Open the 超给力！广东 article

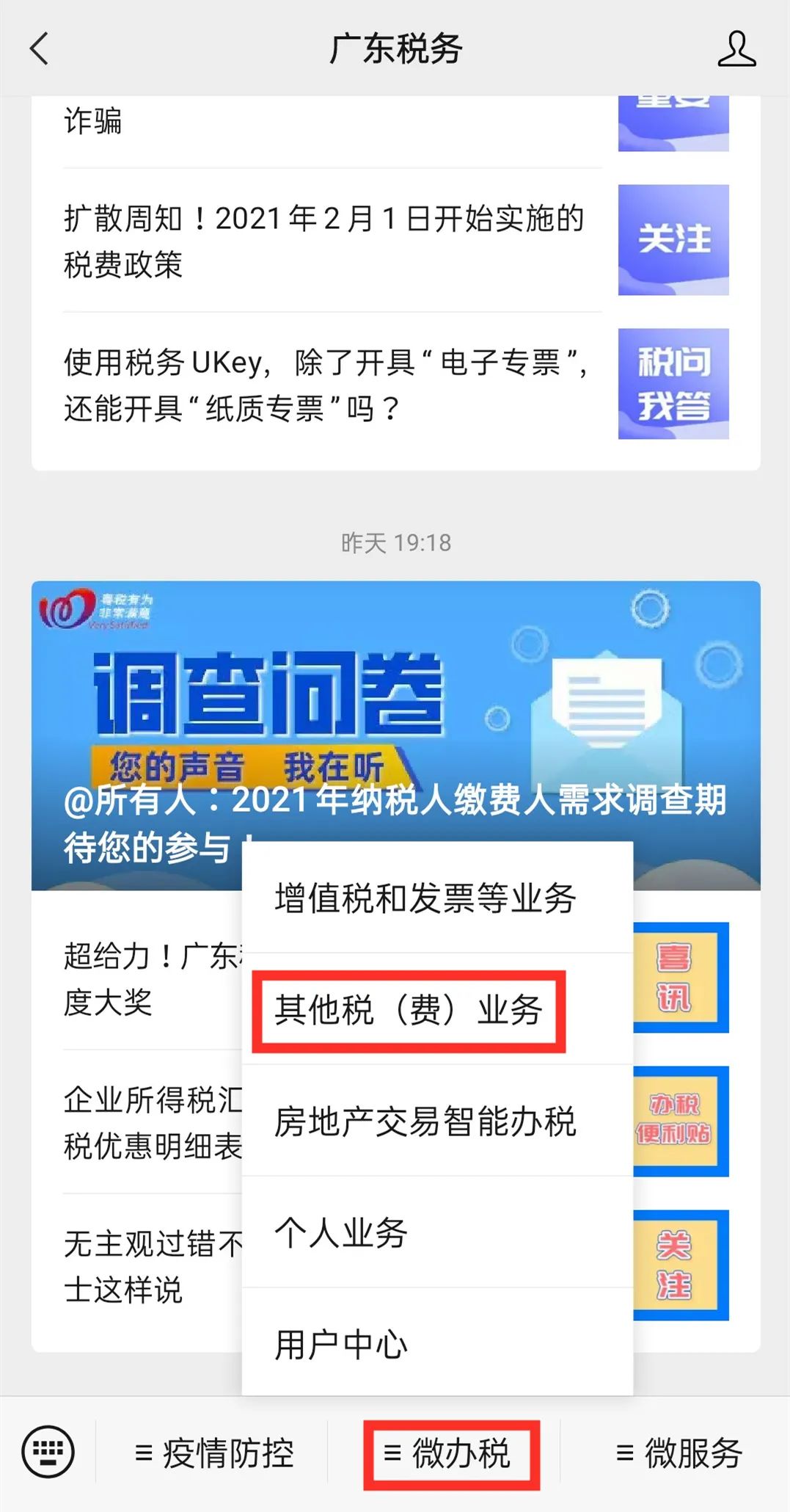[x=147, y=979]
